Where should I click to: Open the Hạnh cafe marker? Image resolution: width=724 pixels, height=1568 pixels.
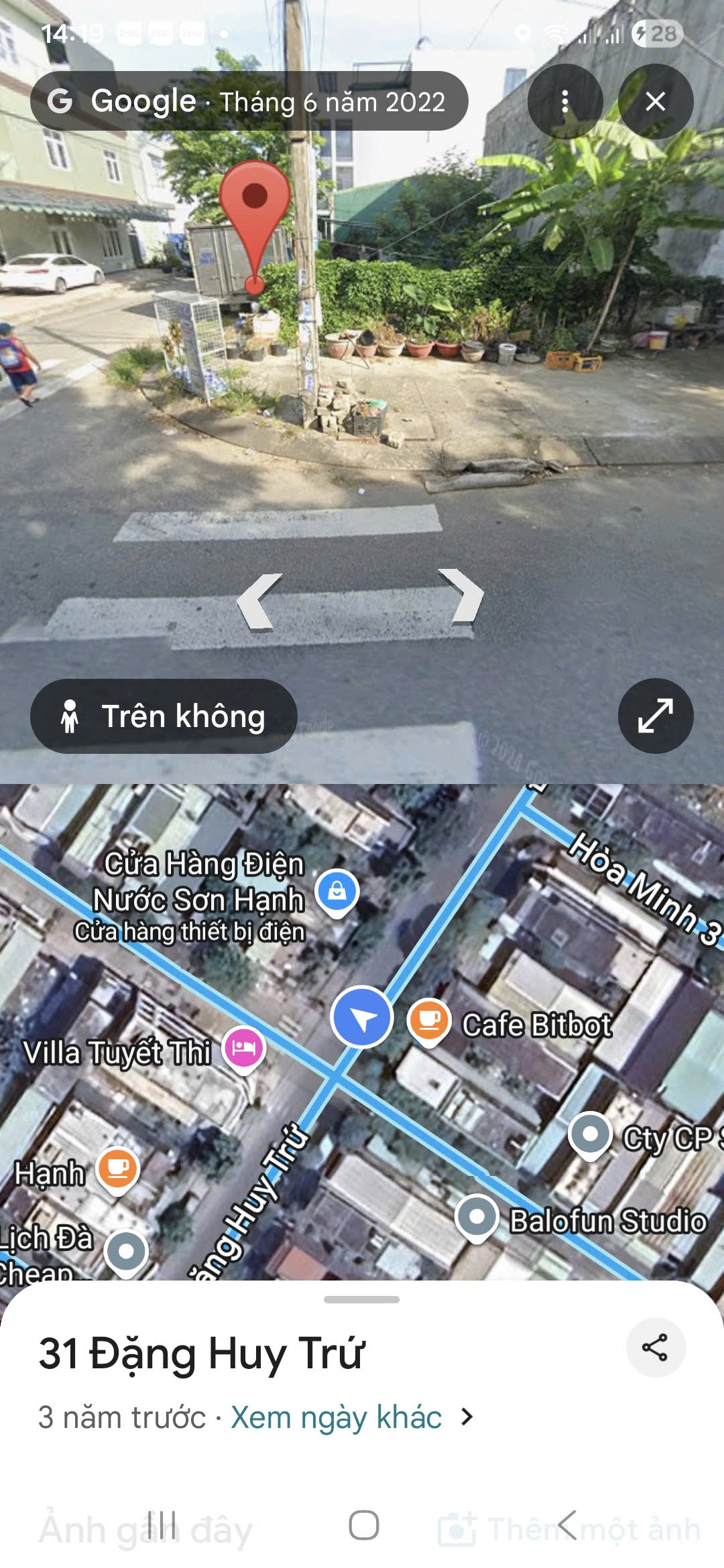click(x=118, y=1169)
